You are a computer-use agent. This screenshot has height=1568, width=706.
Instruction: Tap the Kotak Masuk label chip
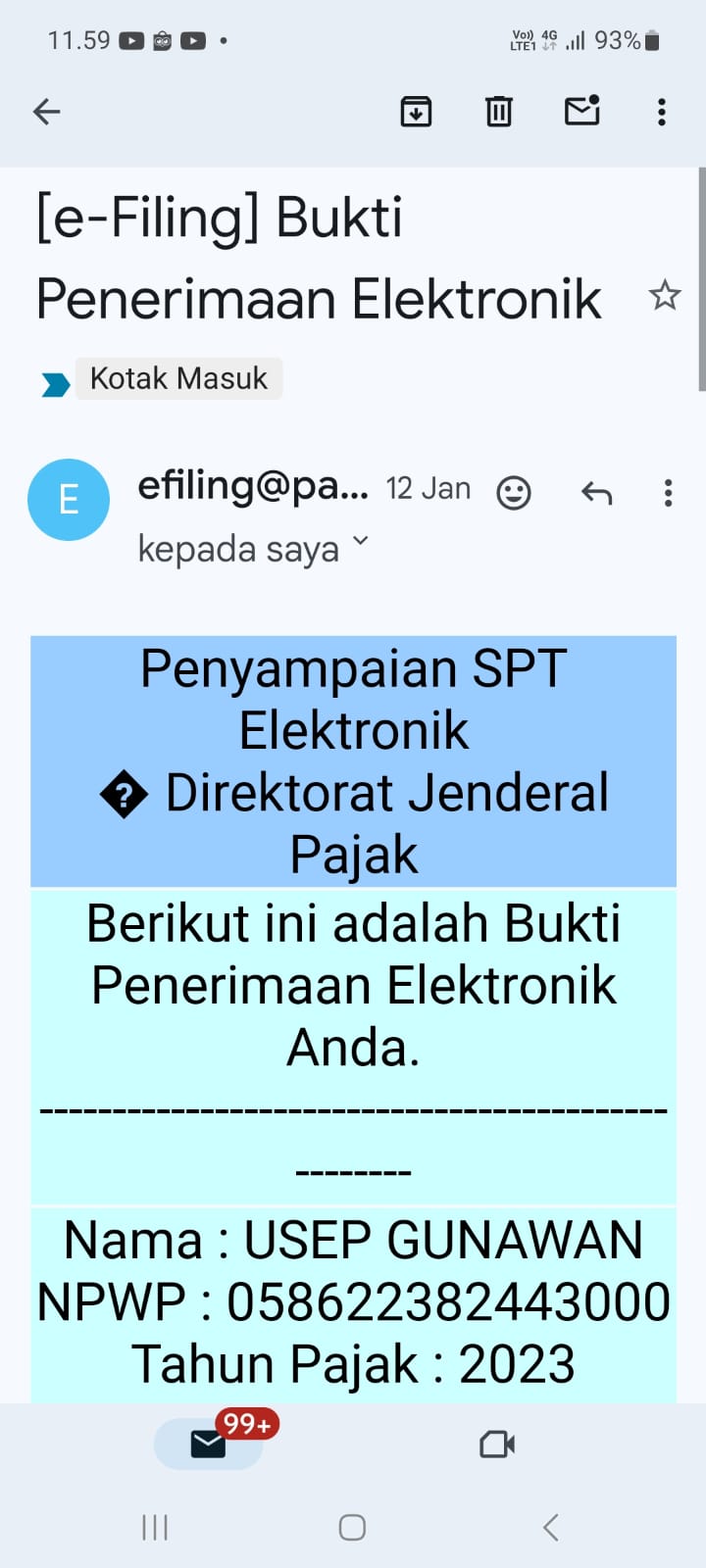tap(178, 378)
